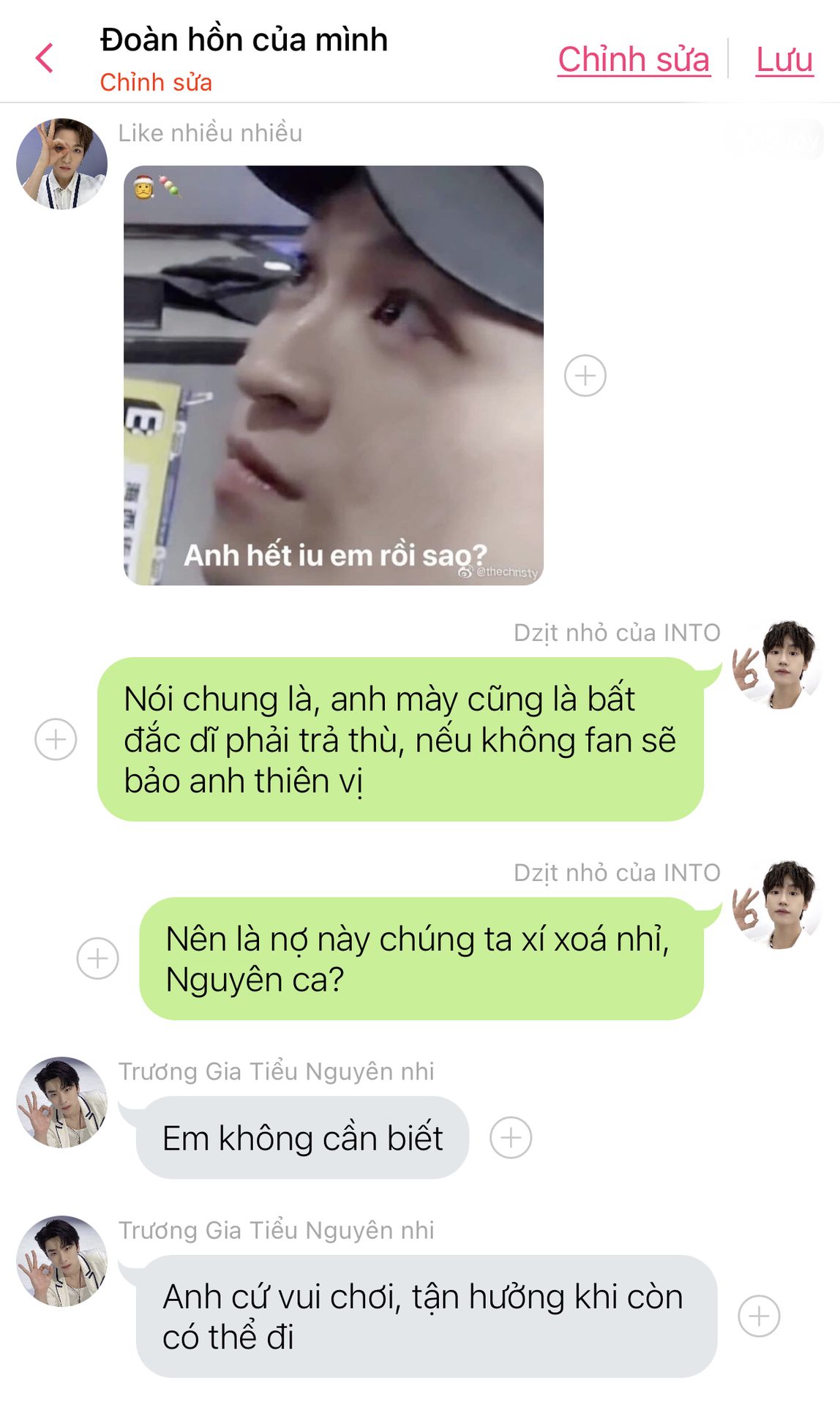
Task: Tap Chỉnh sửa under the chat title
Action: [156, 83]
